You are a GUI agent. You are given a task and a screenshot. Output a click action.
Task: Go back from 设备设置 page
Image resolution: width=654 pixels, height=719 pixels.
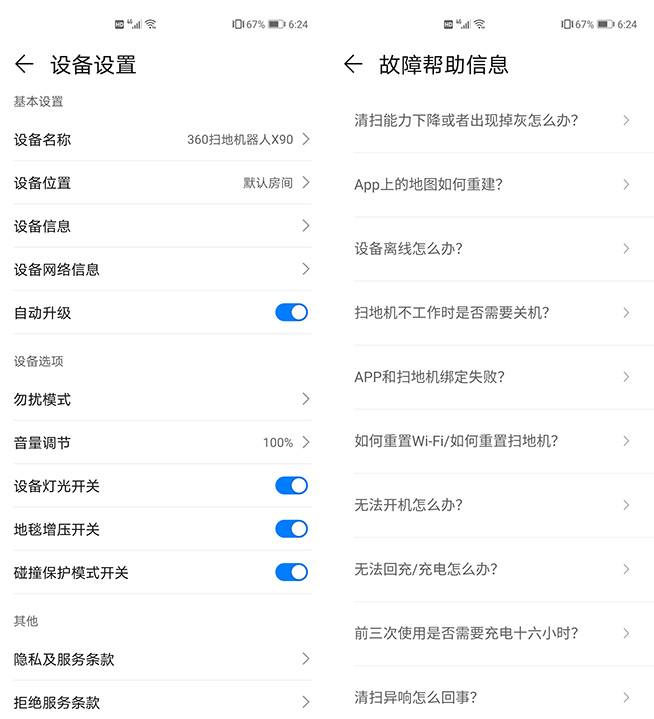pos(24,65)
